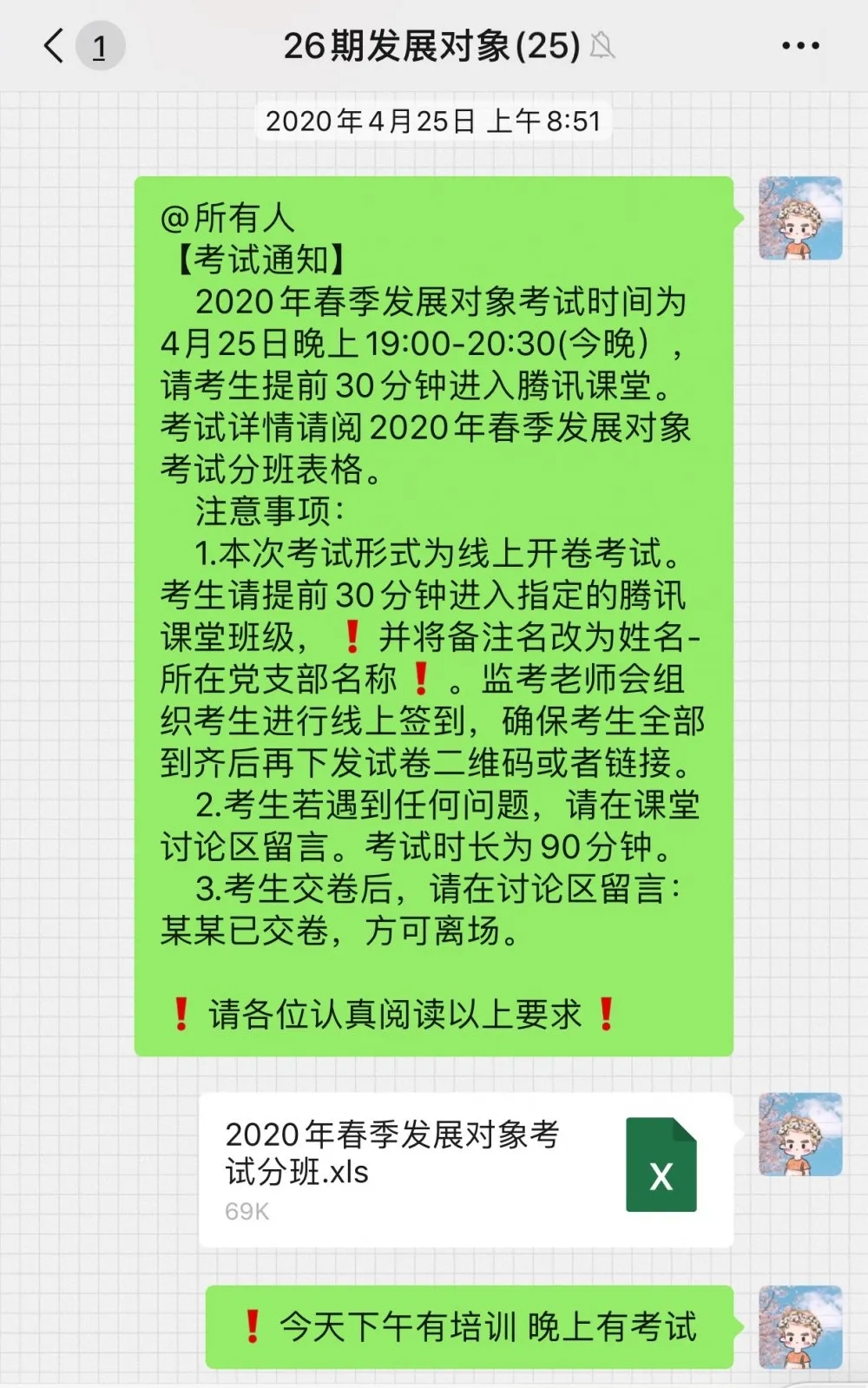Open the 2020年春季发展对象考试分班.xls file
868x1388 pixels.
pos(466,1169)
